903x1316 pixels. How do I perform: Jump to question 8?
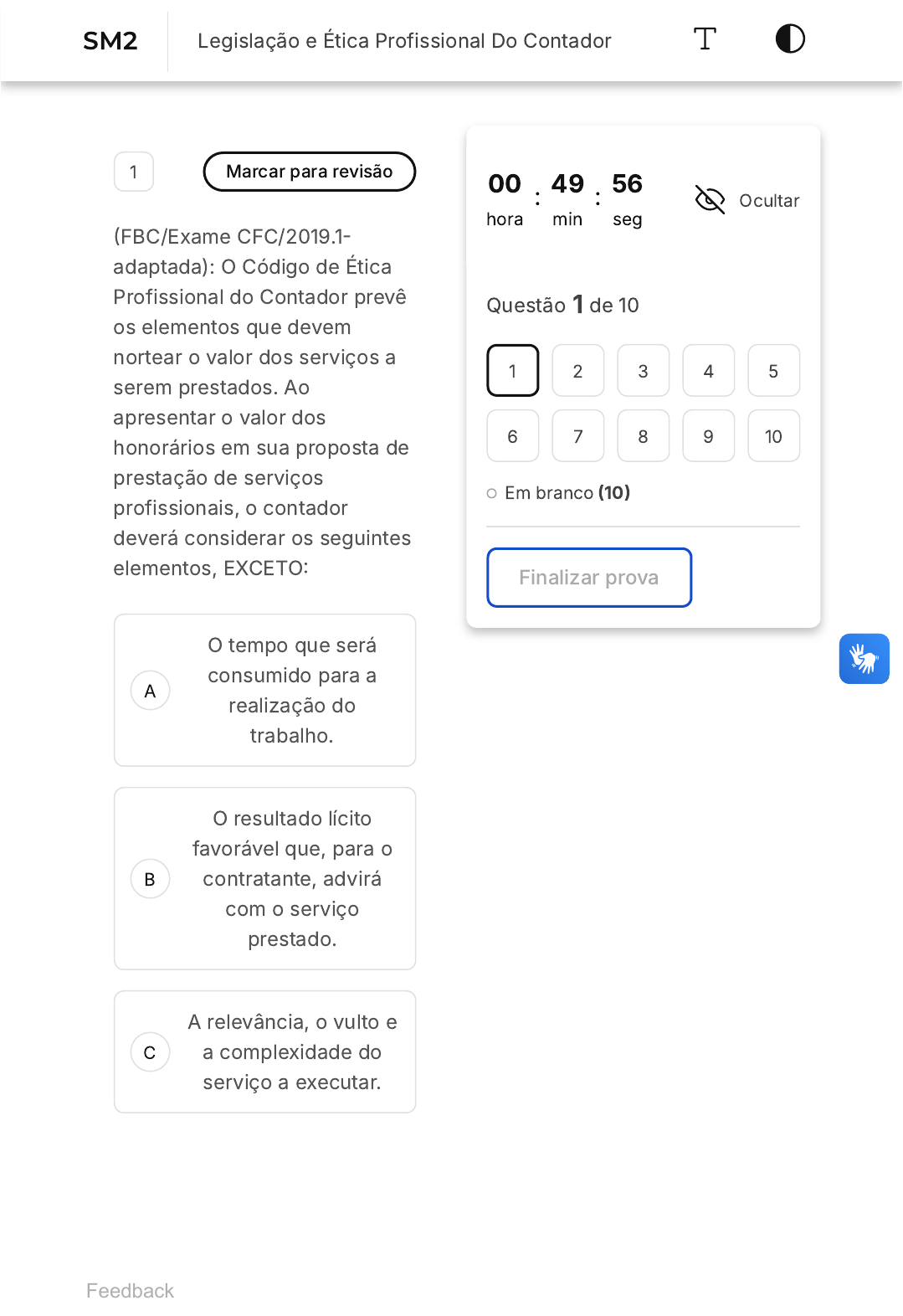[643, 436]
